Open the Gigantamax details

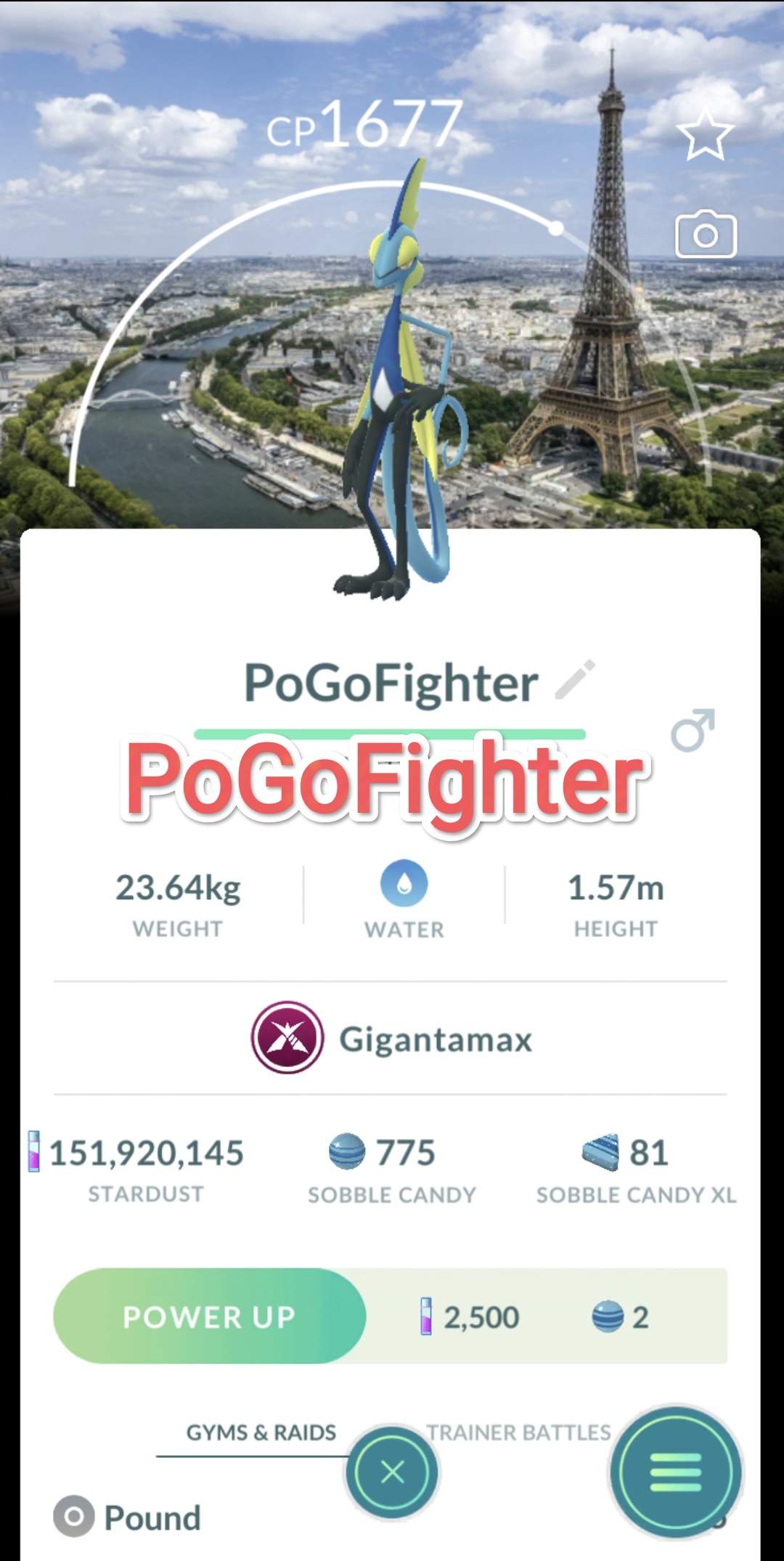pyautogui.click(x=391, y=1038)
